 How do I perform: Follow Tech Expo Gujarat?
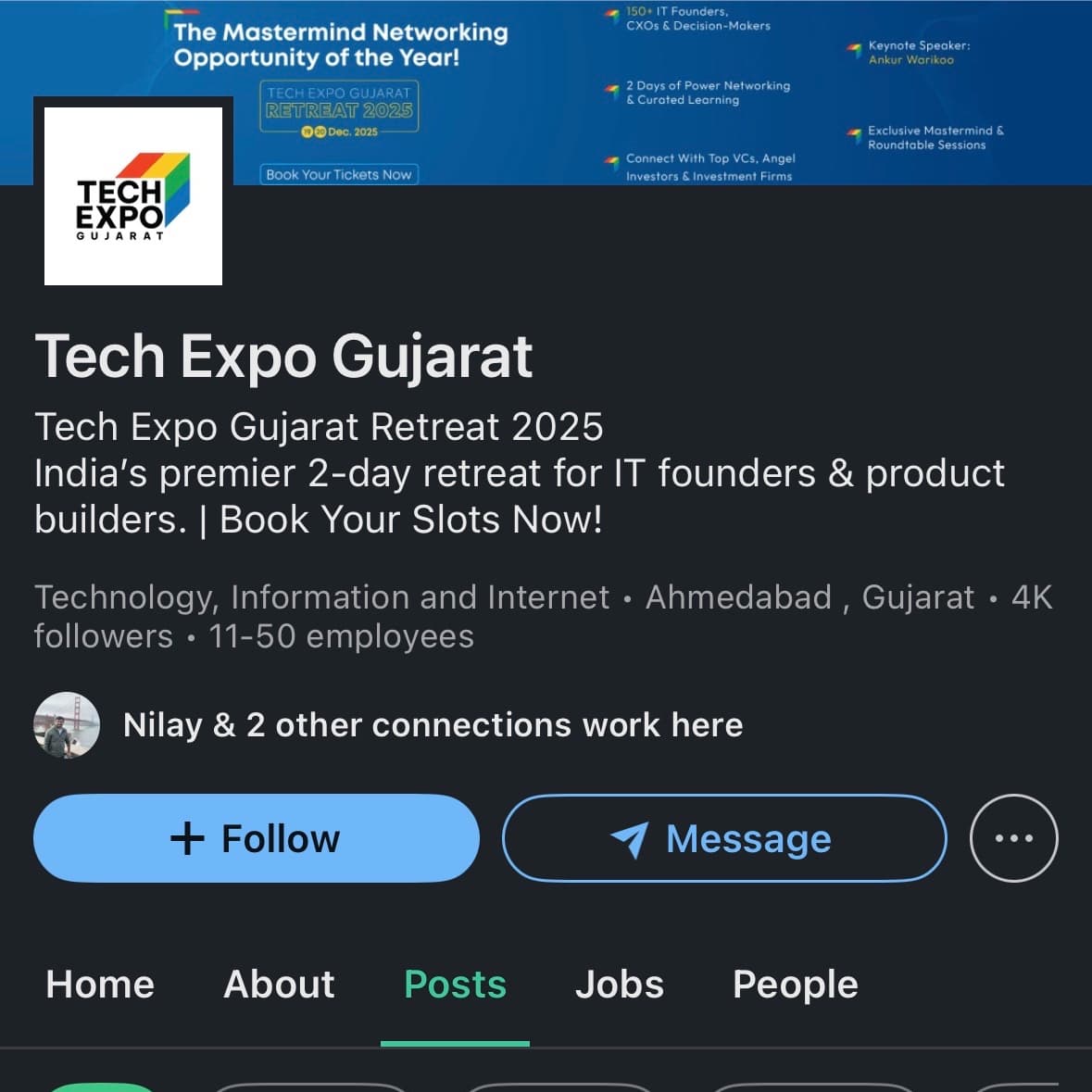(256, 838)
